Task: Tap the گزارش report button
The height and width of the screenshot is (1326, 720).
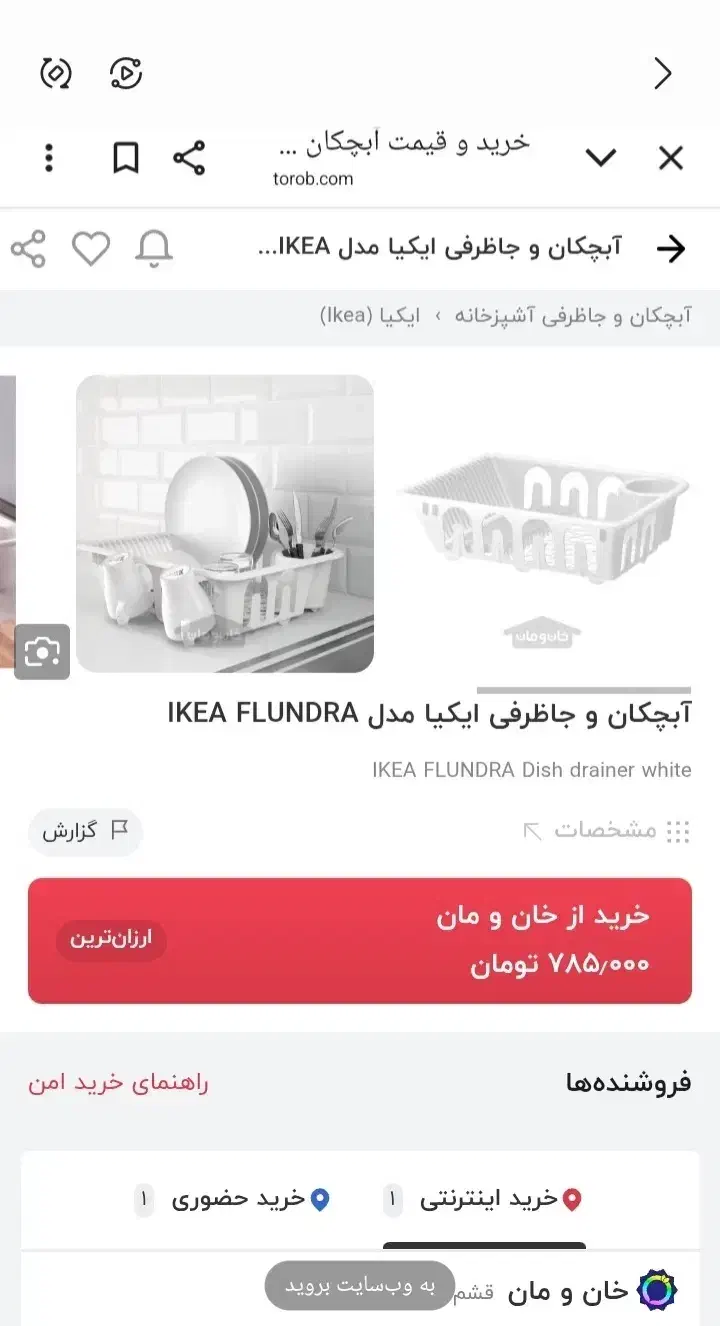Action: click(85, 831)
